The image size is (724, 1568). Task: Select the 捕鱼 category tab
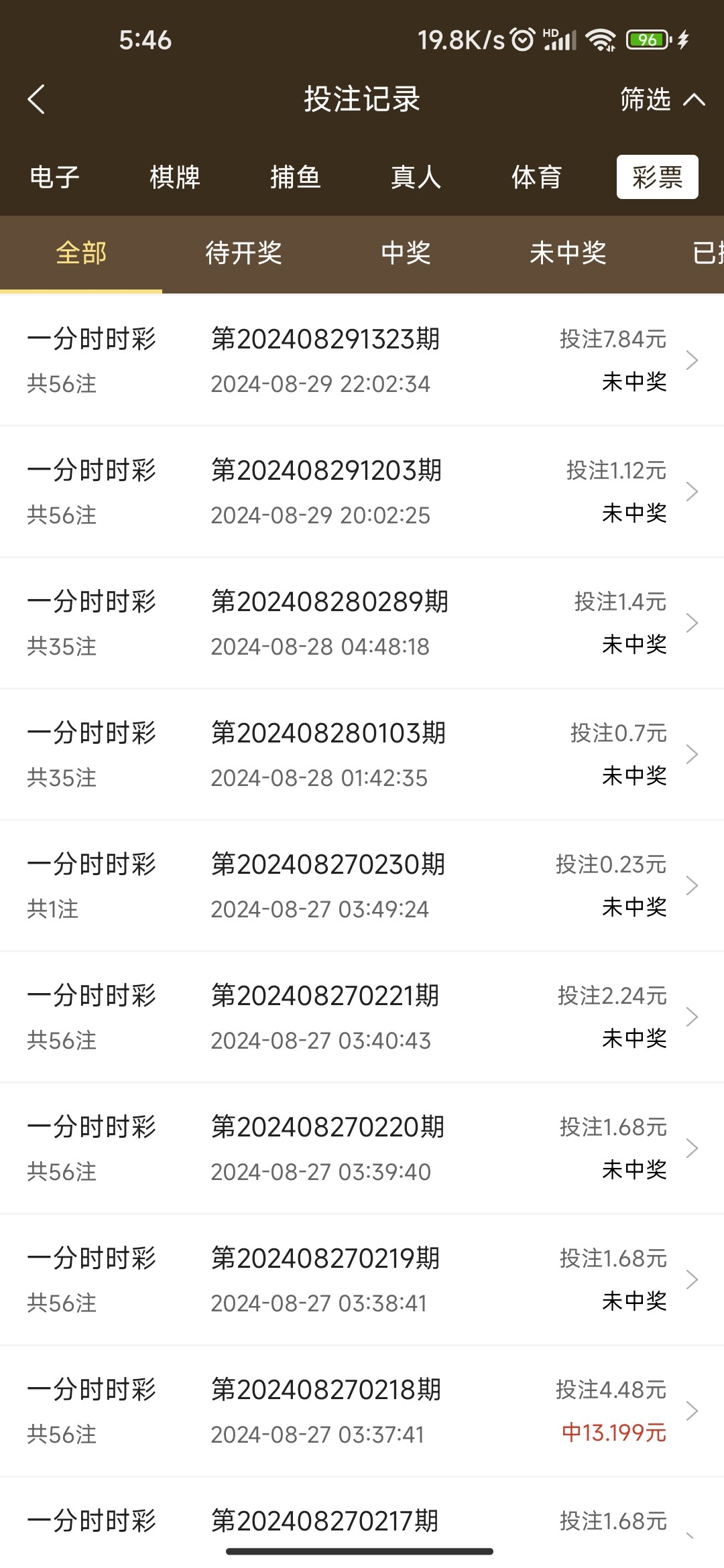[x=296, y=178]
